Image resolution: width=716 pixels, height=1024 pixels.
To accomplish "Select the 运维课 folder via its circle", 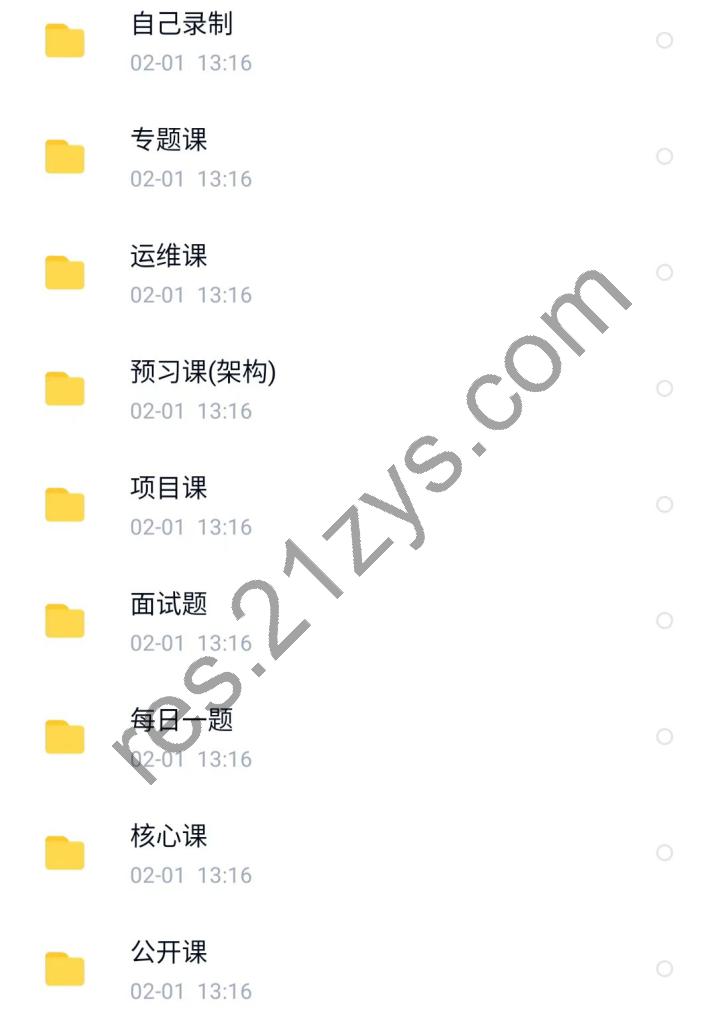I will [664, 273].
